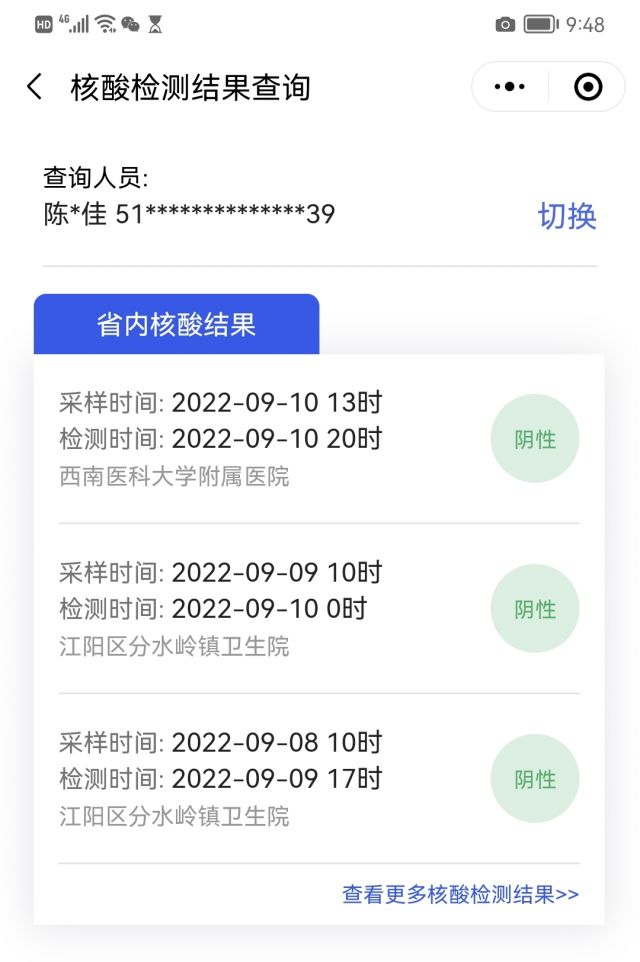640x962 pixels.
Task: Close the mini program via target icon
Action: 588,87
